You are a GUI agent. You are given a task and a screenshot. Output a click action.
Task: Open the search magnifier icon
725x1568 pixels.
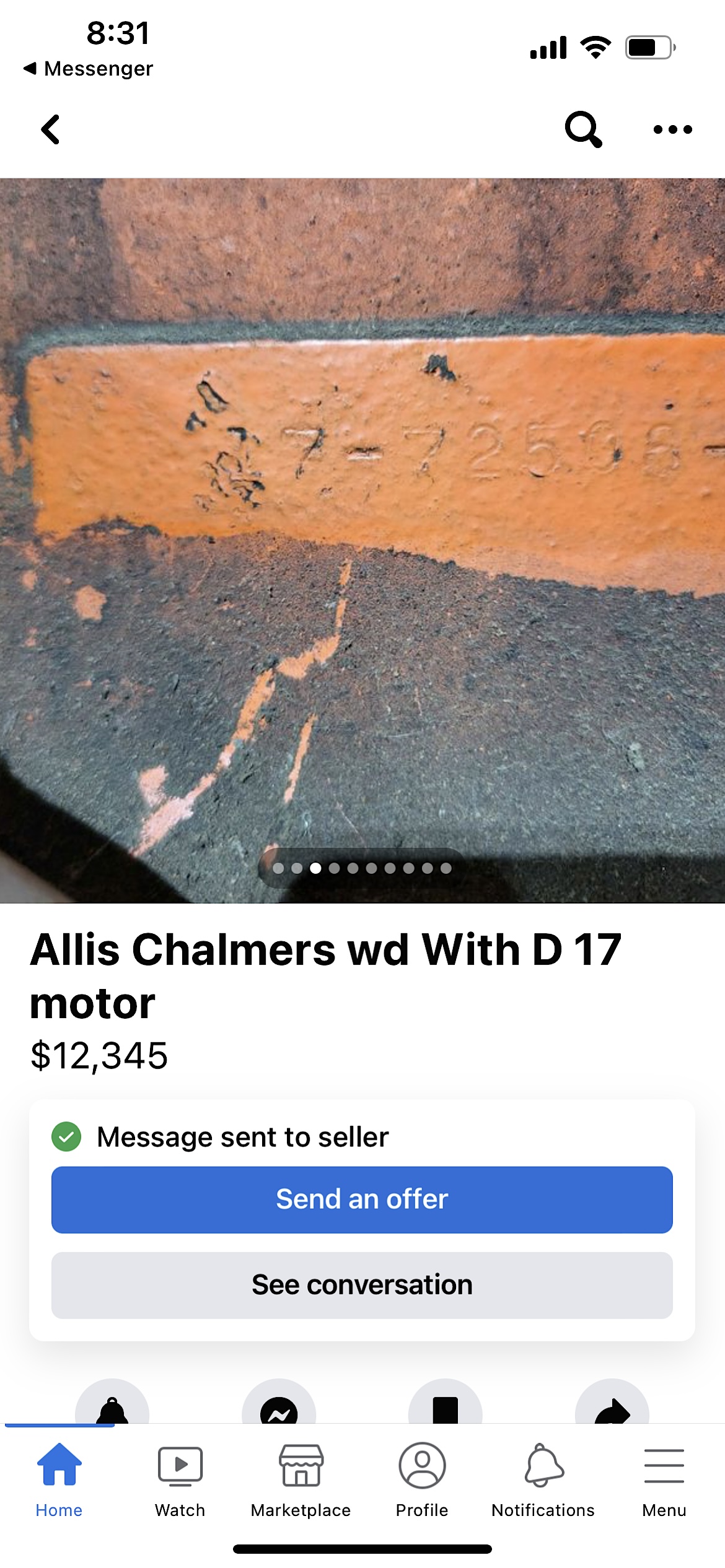click(x=582, y=129)
